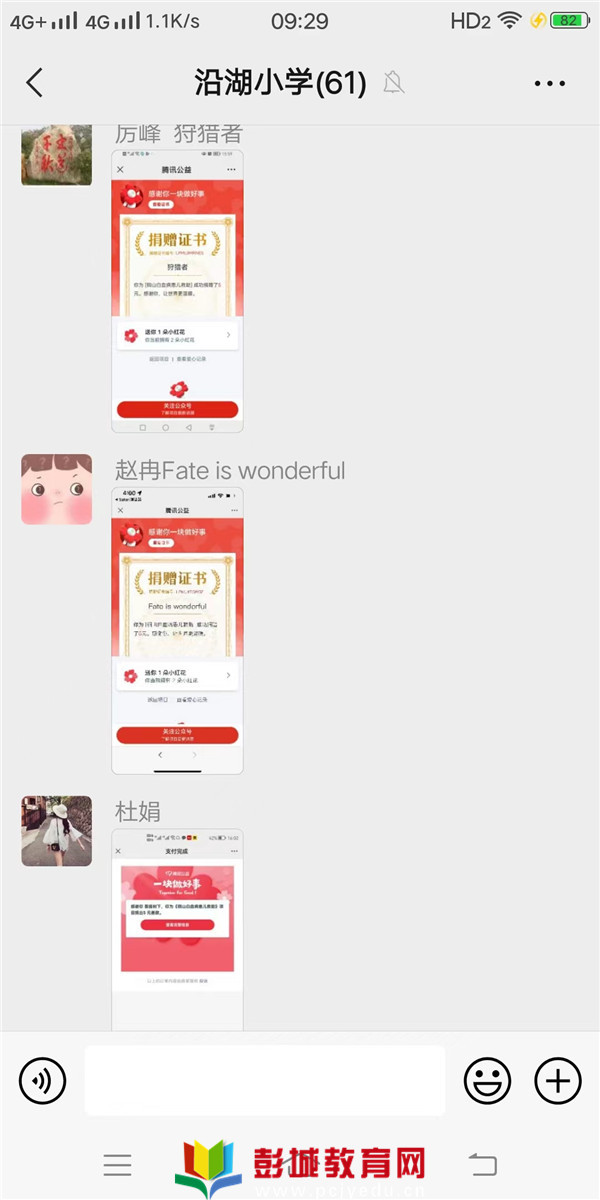The image size is (600, 1200).
Task: Open the chat options three-dot menu
Action: coord(550,84)
